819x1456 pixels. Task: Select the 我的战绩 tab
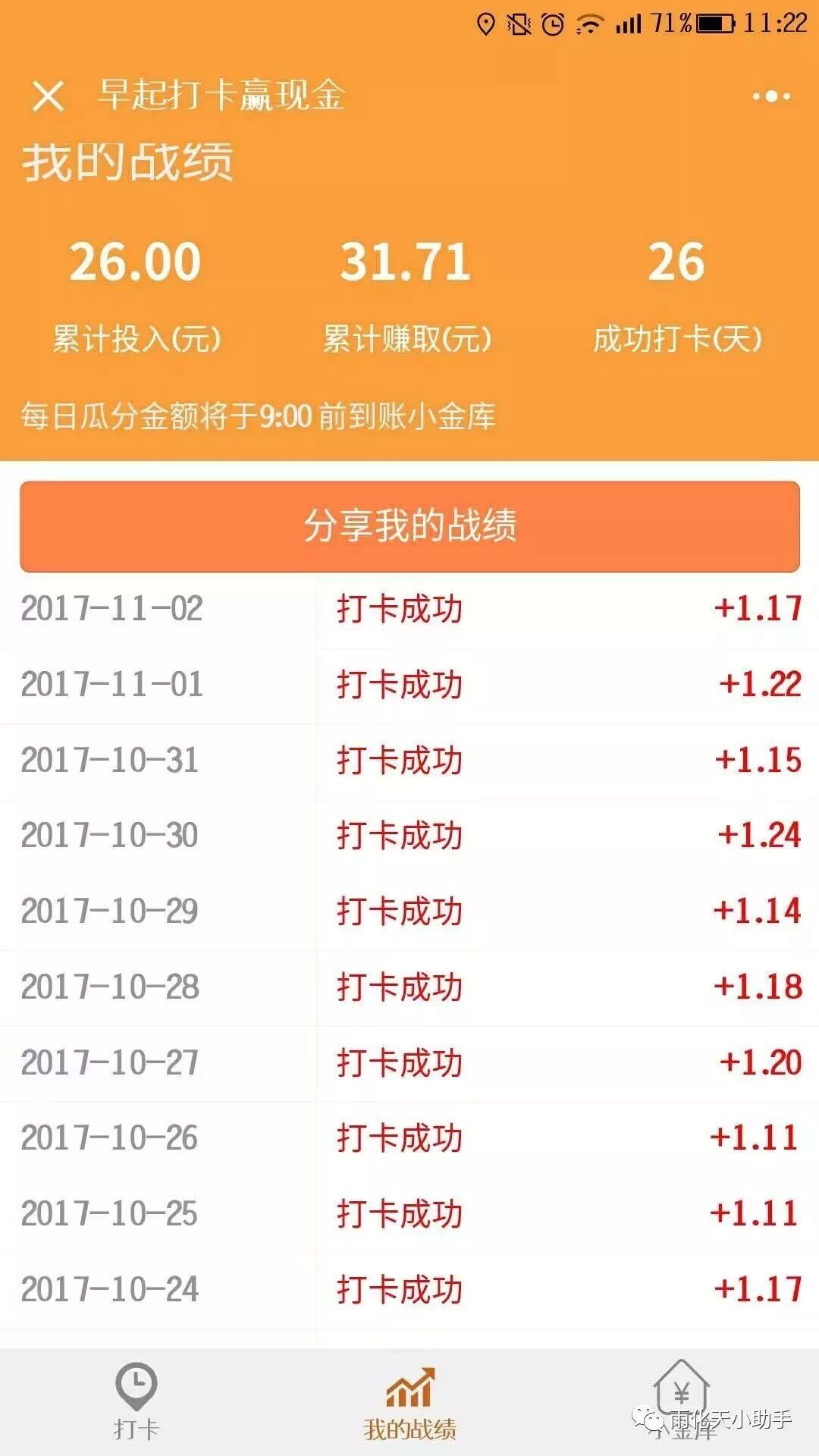pos(409,1401)
